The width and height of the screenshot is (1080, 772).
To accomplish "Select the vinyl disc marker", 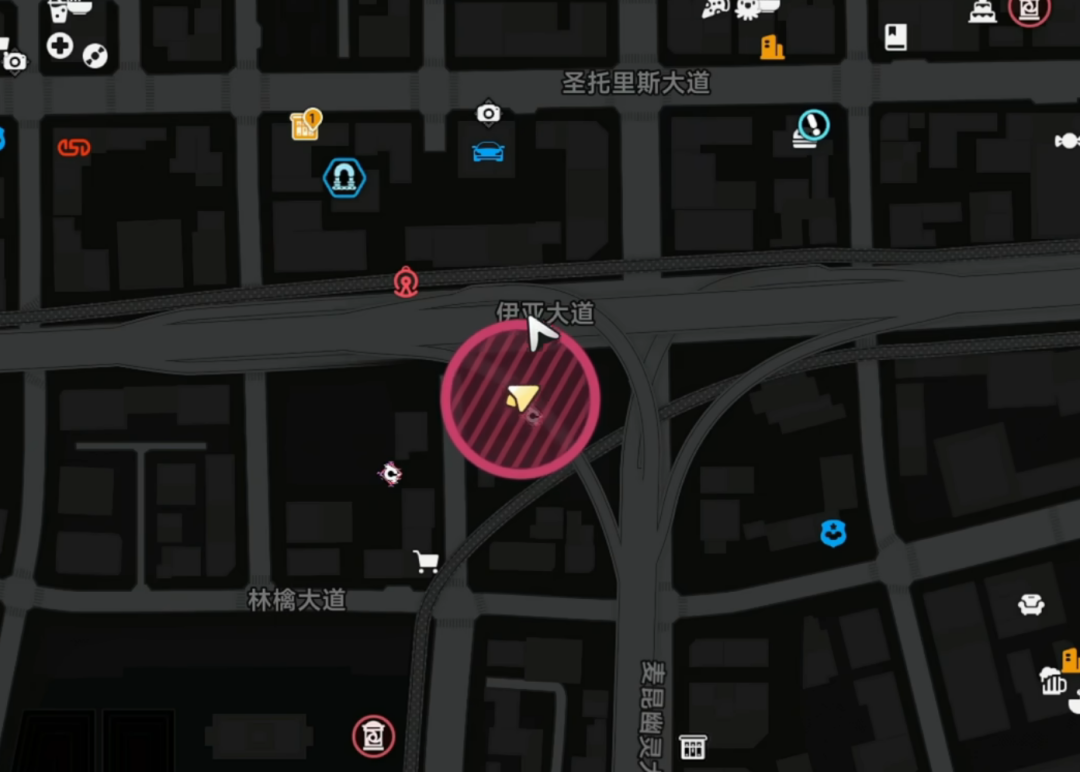I will pyautogui.click(x=95, y=55).
